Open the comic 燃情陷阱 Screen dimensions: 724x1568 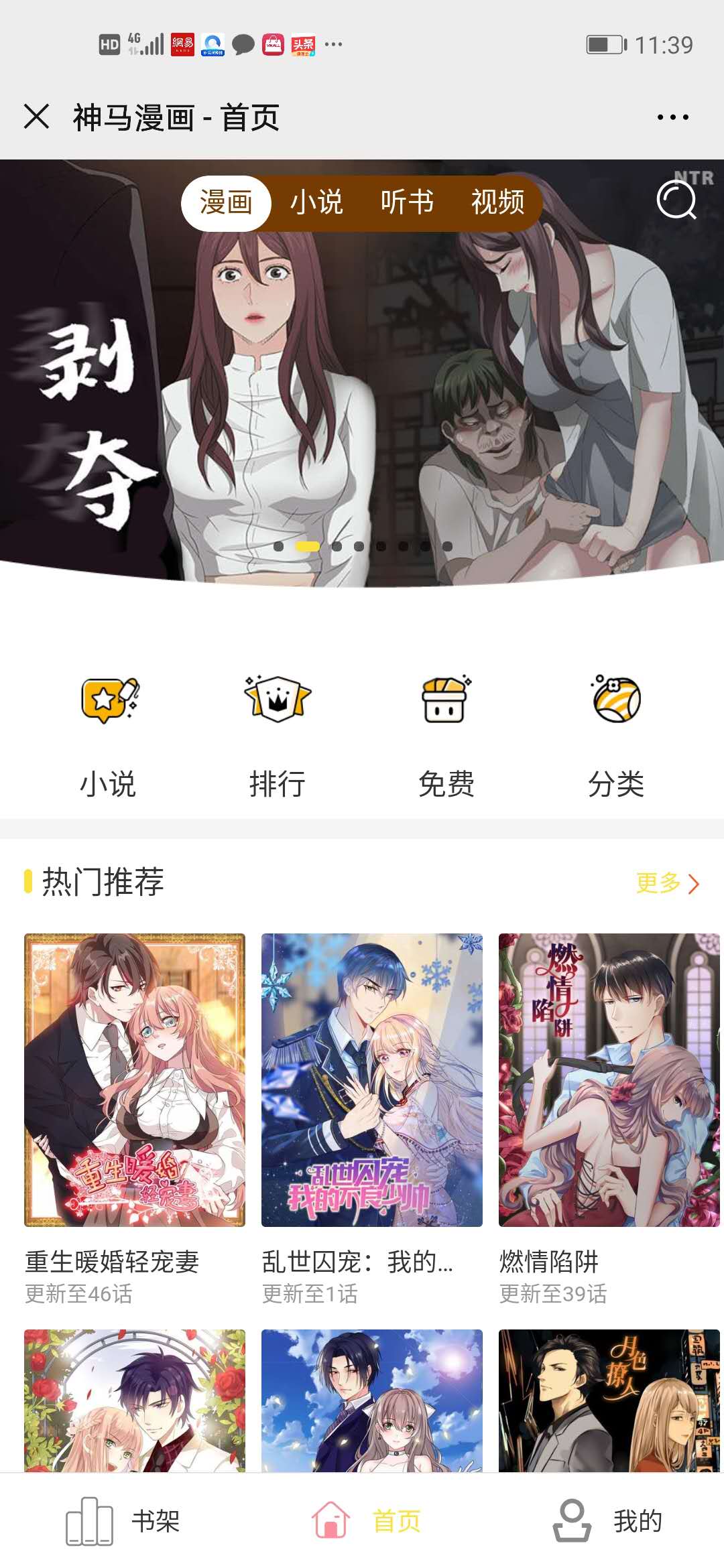(x=609, y=1080)
